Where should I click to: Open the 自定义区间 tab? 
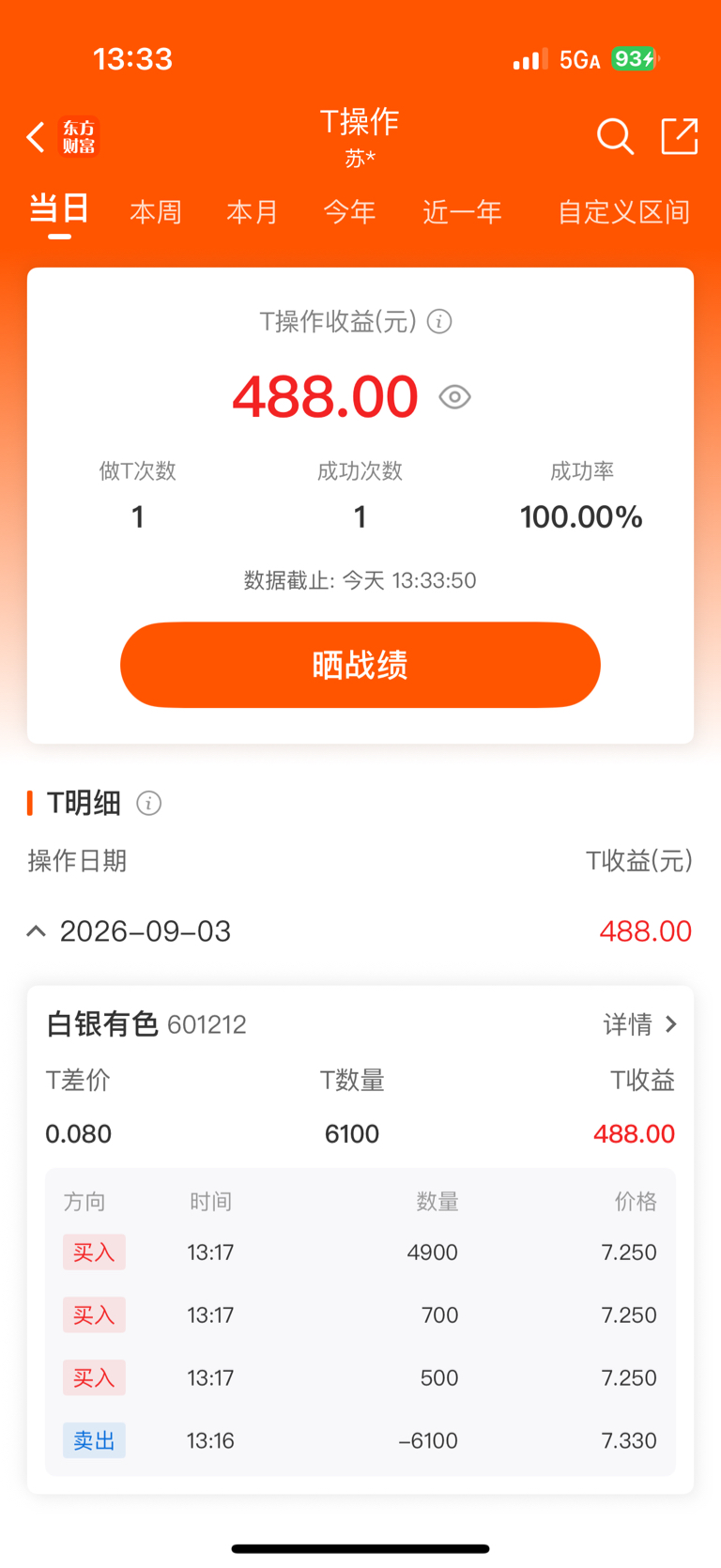click(623, 212)
